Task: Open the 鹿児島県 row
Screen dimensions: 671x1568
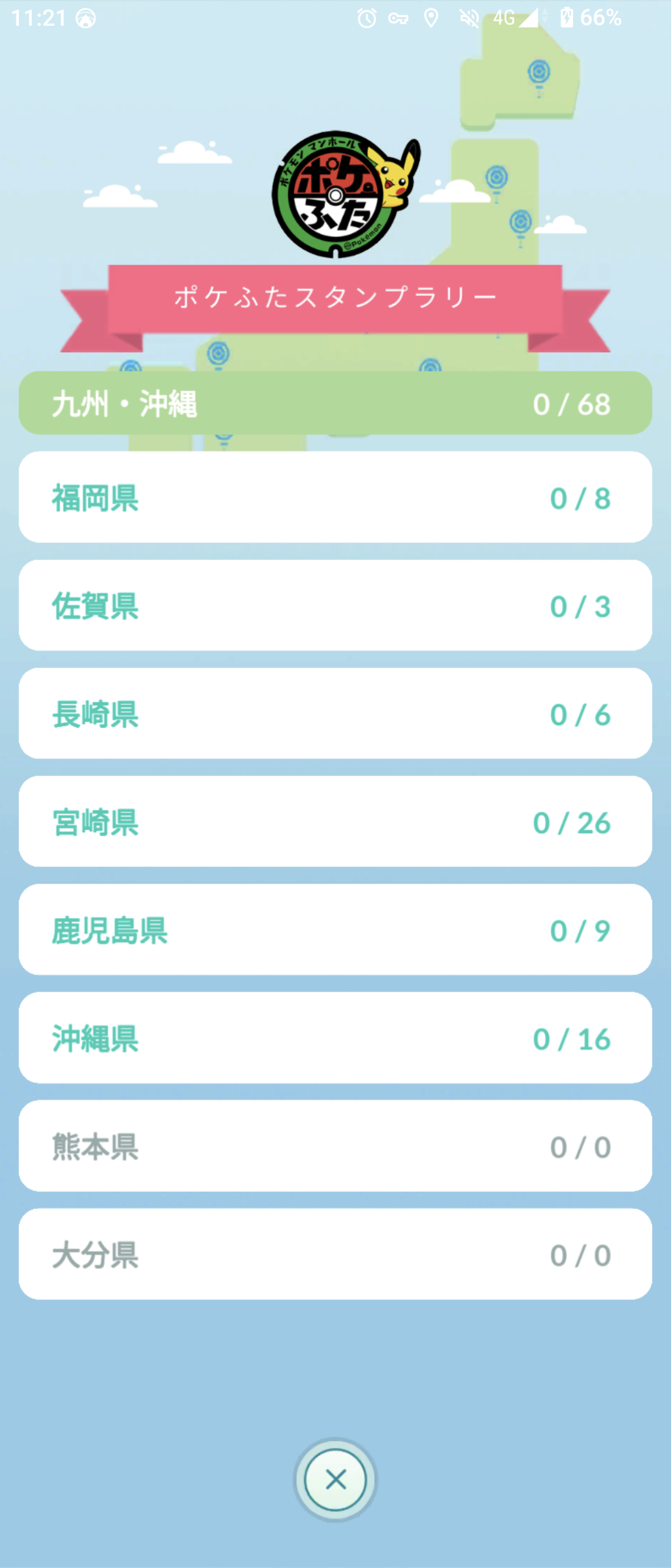Action: [335, 930]
